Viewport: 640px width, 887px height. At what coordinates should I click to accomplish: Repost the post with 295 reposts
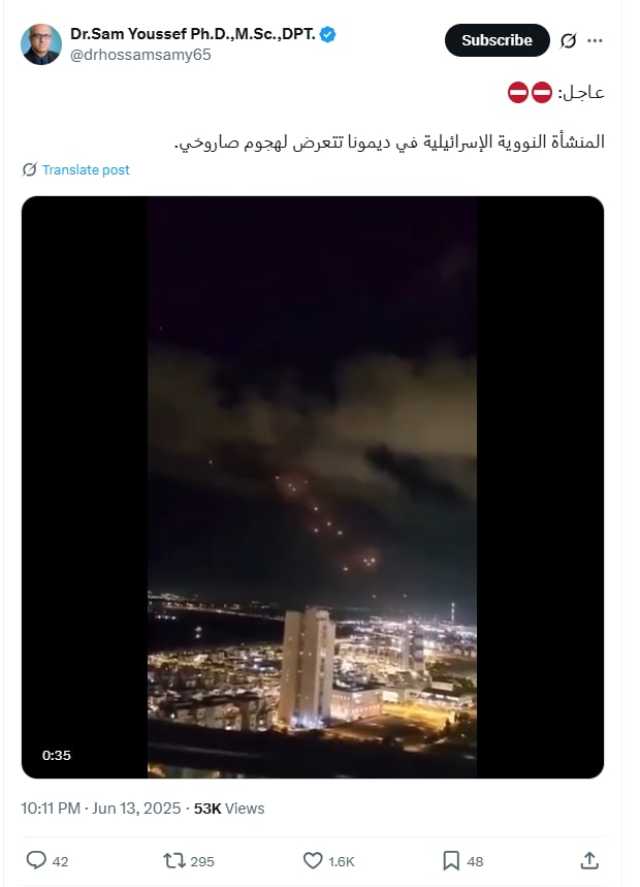(x=176, y=860)
